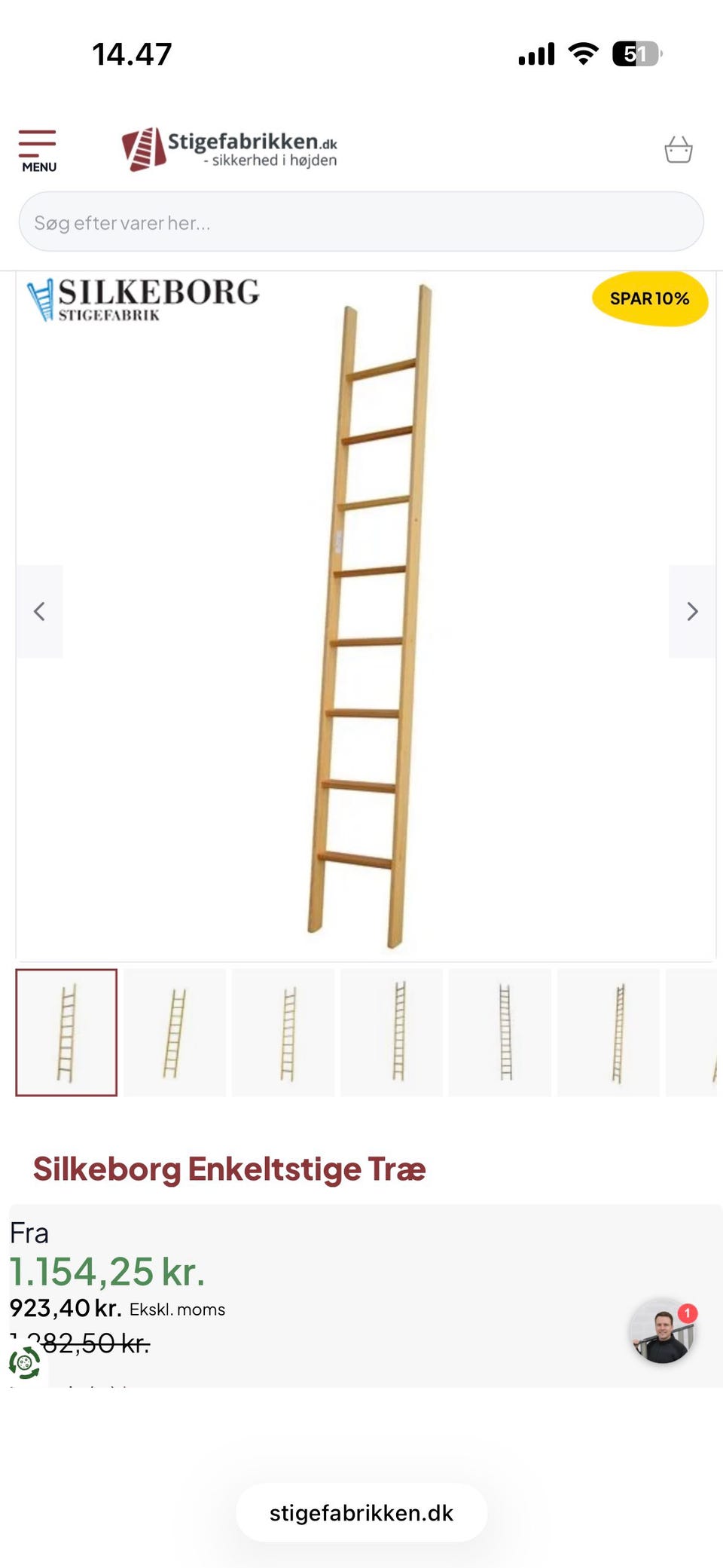Open the shopping basket
Image resolution: width=723 pixels, height=1568 pixels.
(x=678, y=149)
